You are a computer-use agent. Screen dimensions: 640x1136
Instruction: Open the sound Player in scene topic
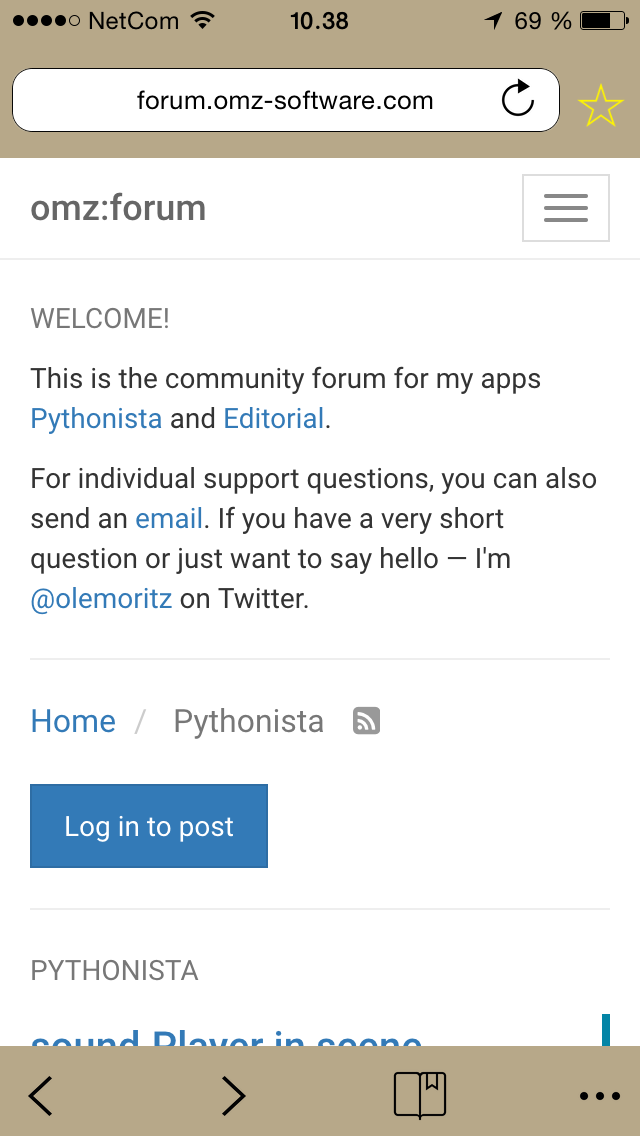point(226,1035)
